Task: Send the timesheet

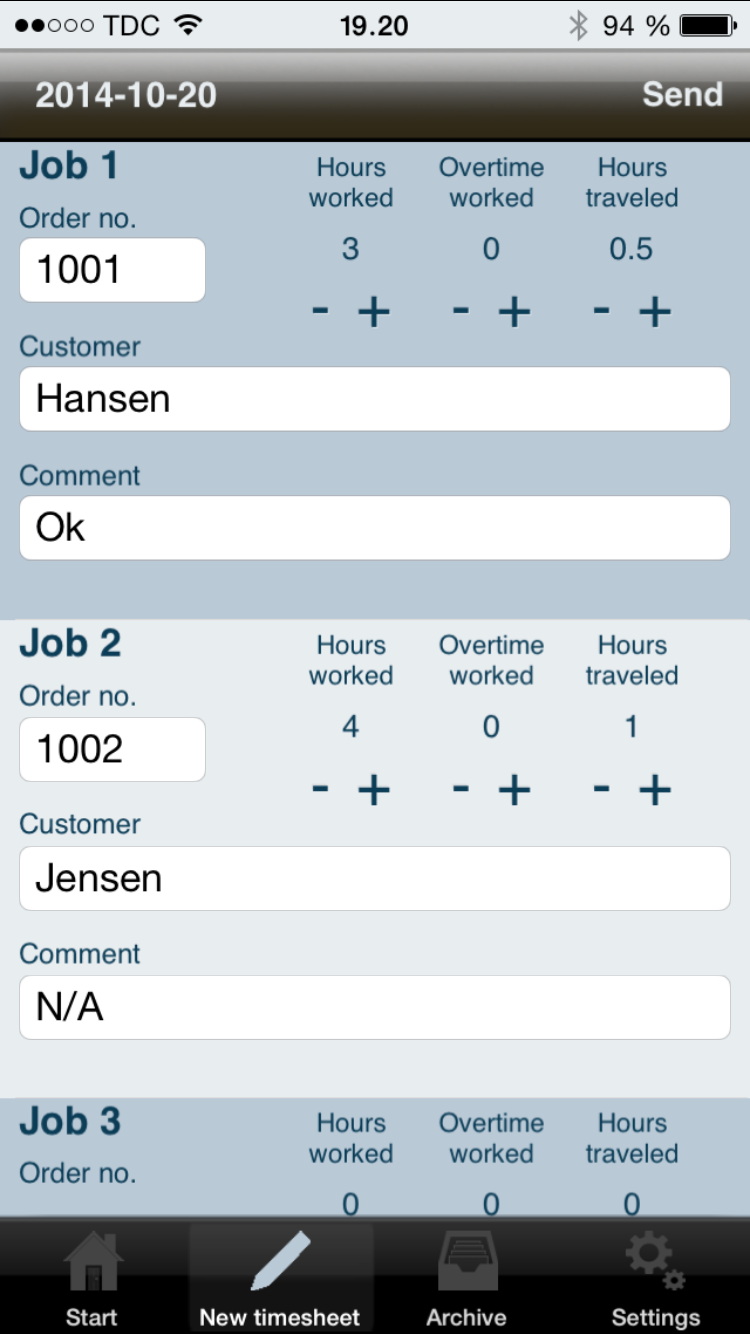Action: (682, 95)
